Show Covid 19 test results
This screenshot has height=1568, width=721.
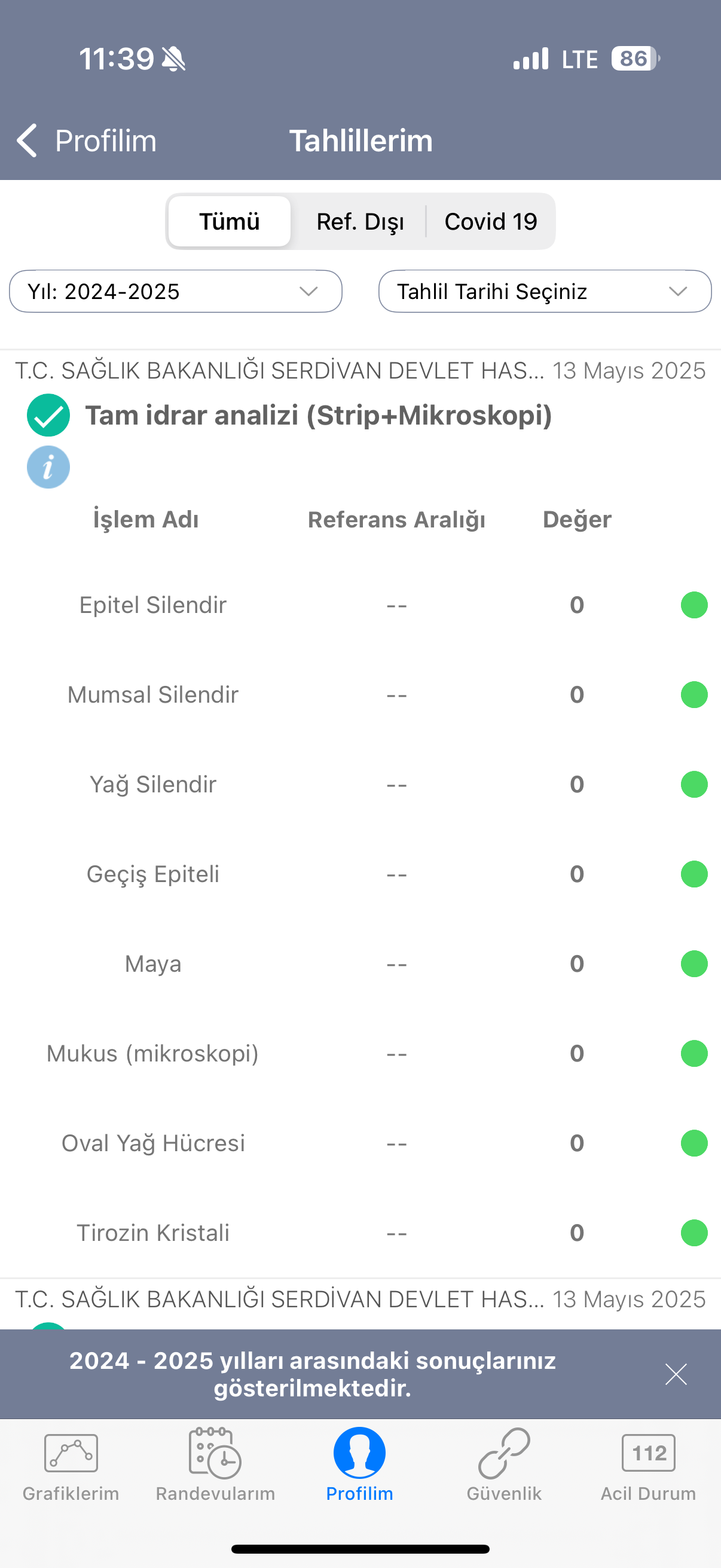490,221
